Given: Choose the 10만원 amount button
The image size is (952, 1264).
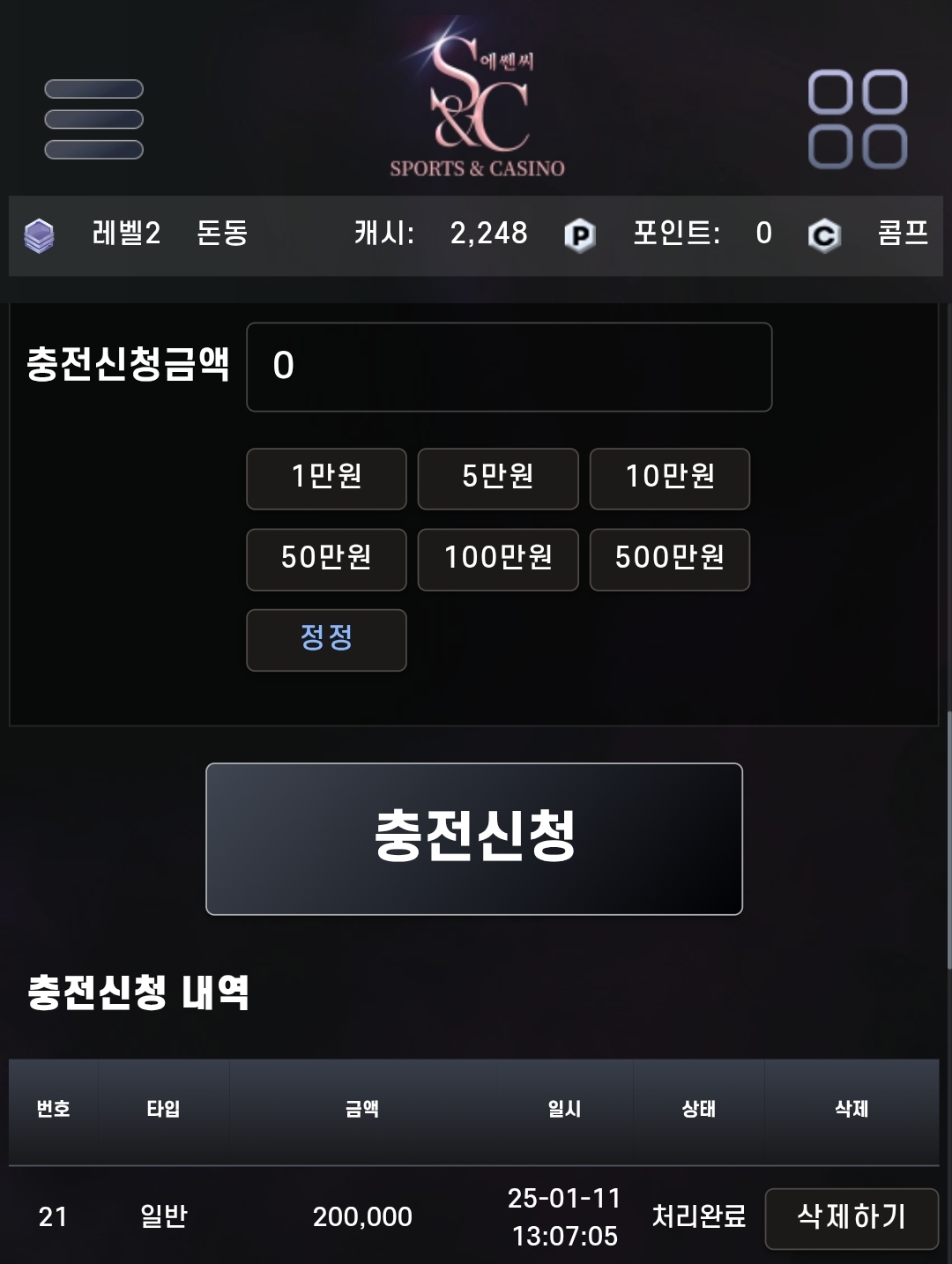Looking at the screenshot, I should coord(669,478).
